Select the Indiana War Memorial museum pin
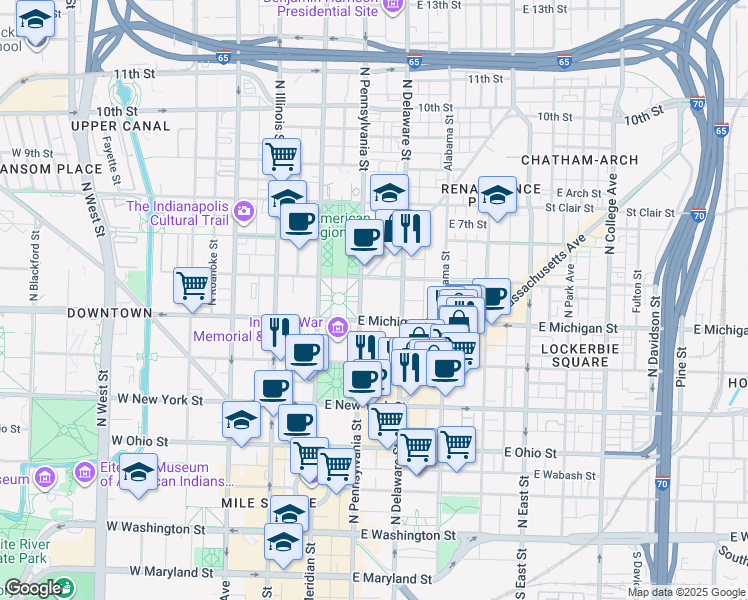 pyautogui.click(x=338, y=329)
